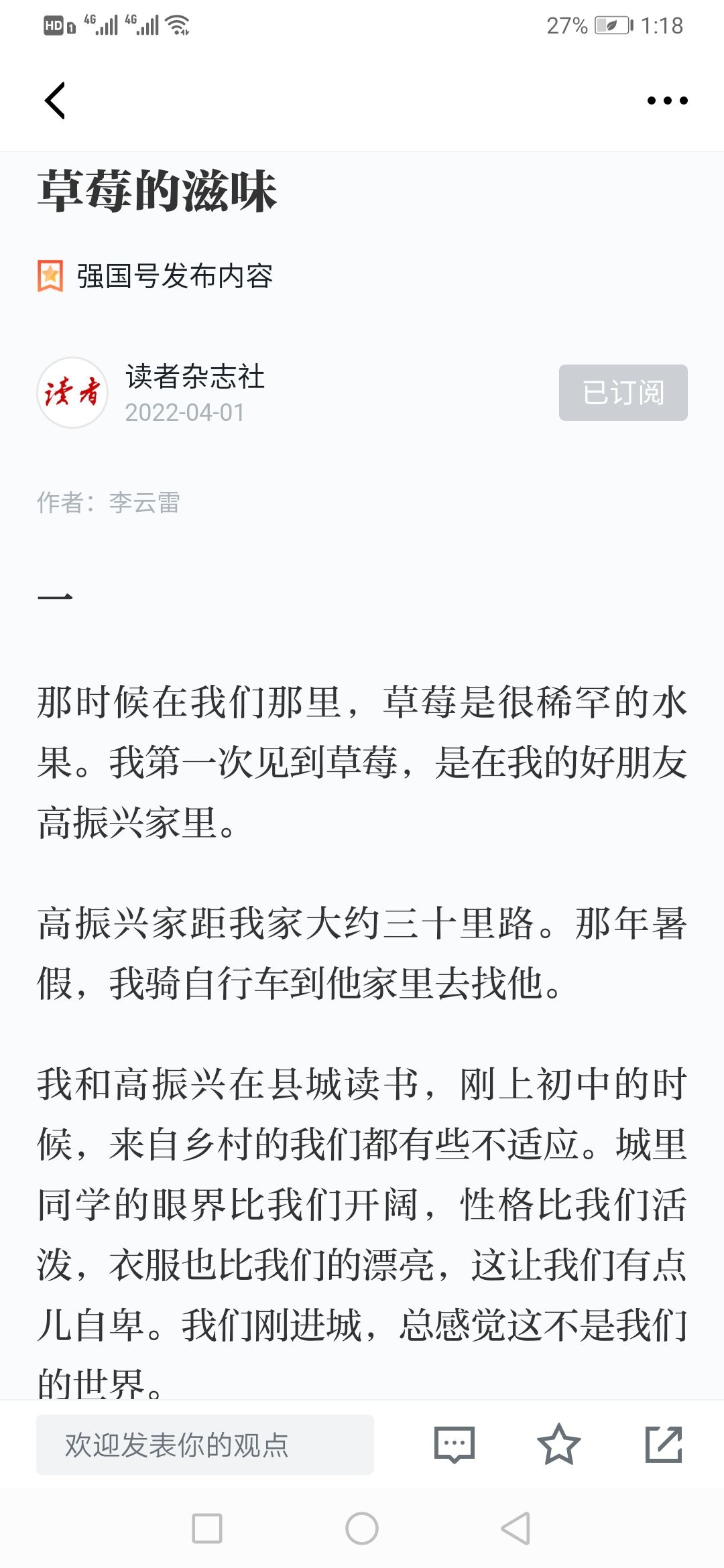Tap the 已订阅 subscribed button
The height and width of the screenshot is (1568, 724).
tap(623, 393)
